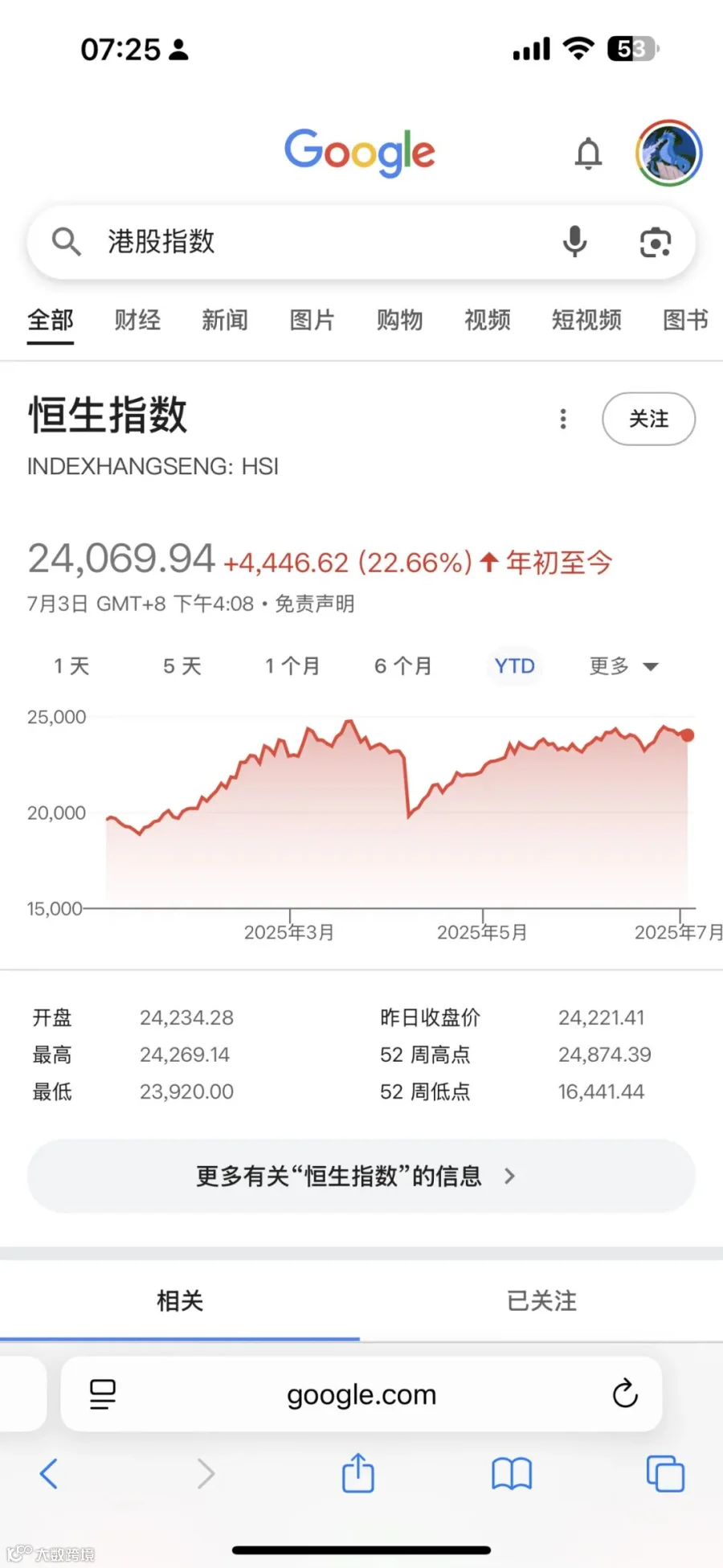Reload the google.com page
723x1568 pixels.
point(625,1394)
